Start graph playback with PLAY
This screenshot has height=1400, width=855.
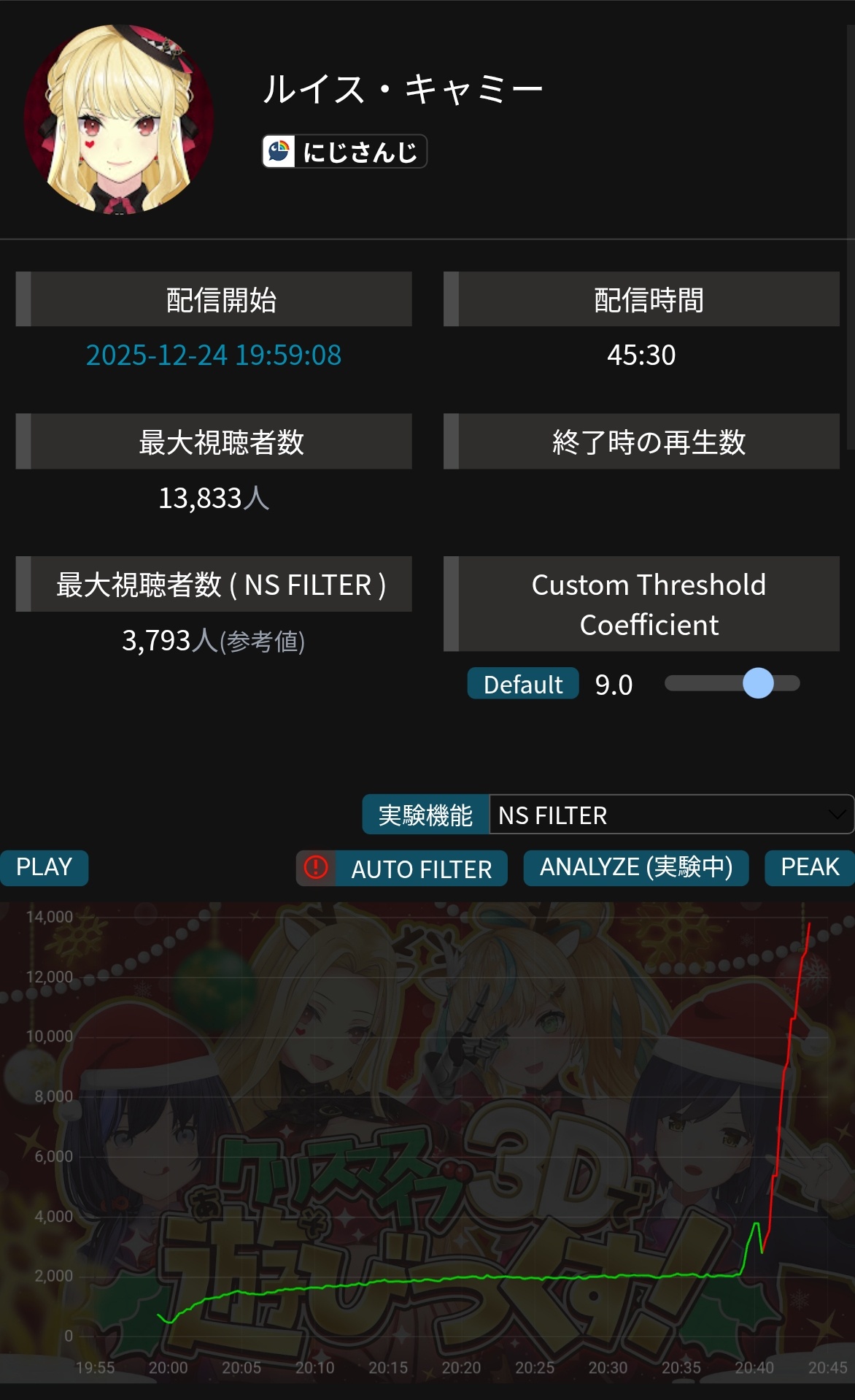coord(44,867)
